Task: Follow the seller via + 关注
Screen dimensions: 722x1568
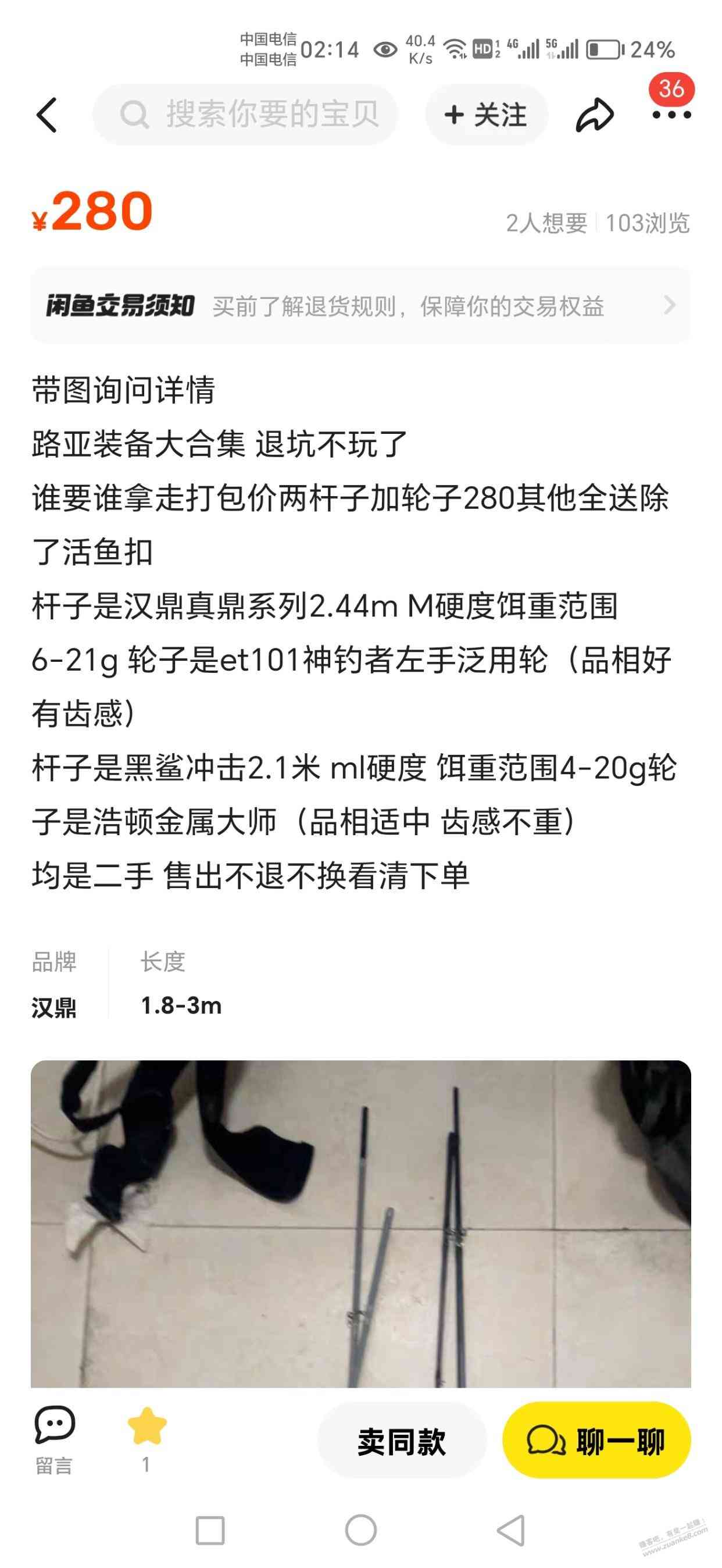Action: (x=486, y=115)
